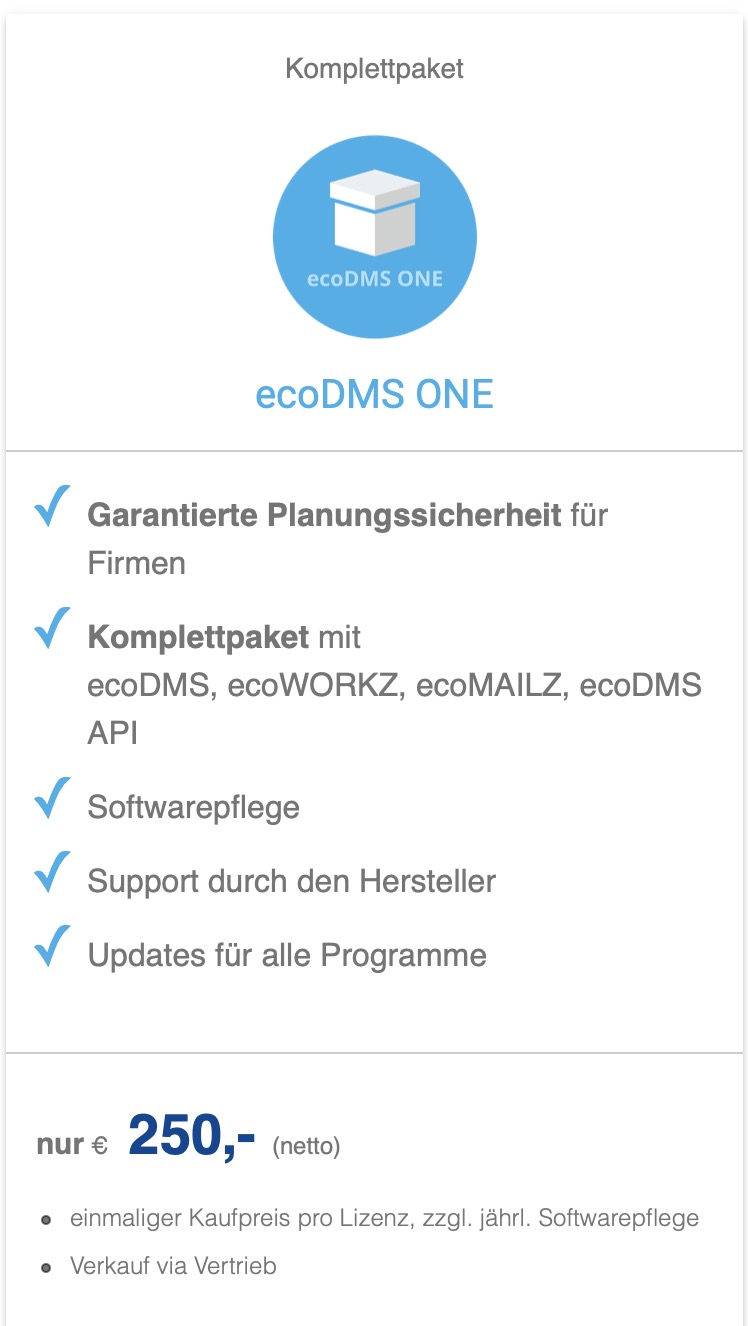Tap the ecoDMS ONE package image
This screenshot has height=1326, width=748.
(375, 237)
